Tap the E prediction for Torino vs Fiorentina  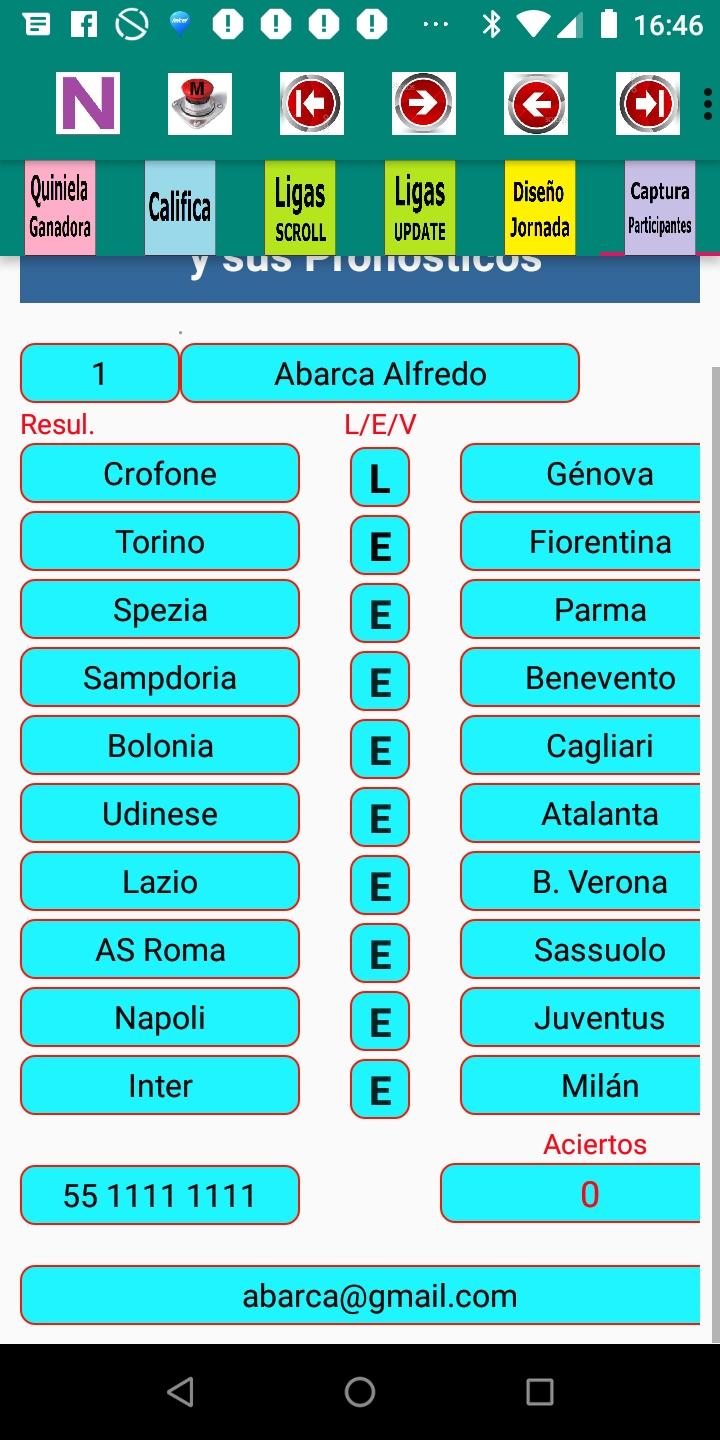[380, 546]
